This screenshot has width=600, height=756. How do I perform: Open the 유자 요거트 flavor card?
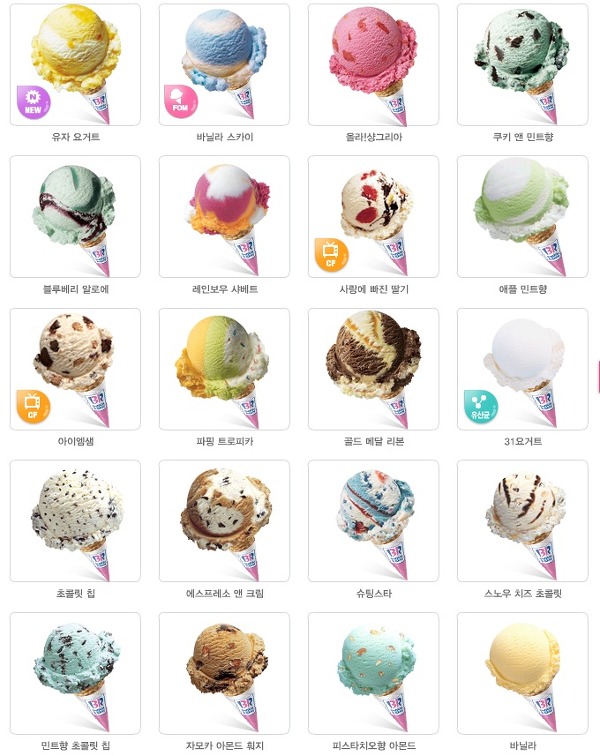click(x=75, y=65)
